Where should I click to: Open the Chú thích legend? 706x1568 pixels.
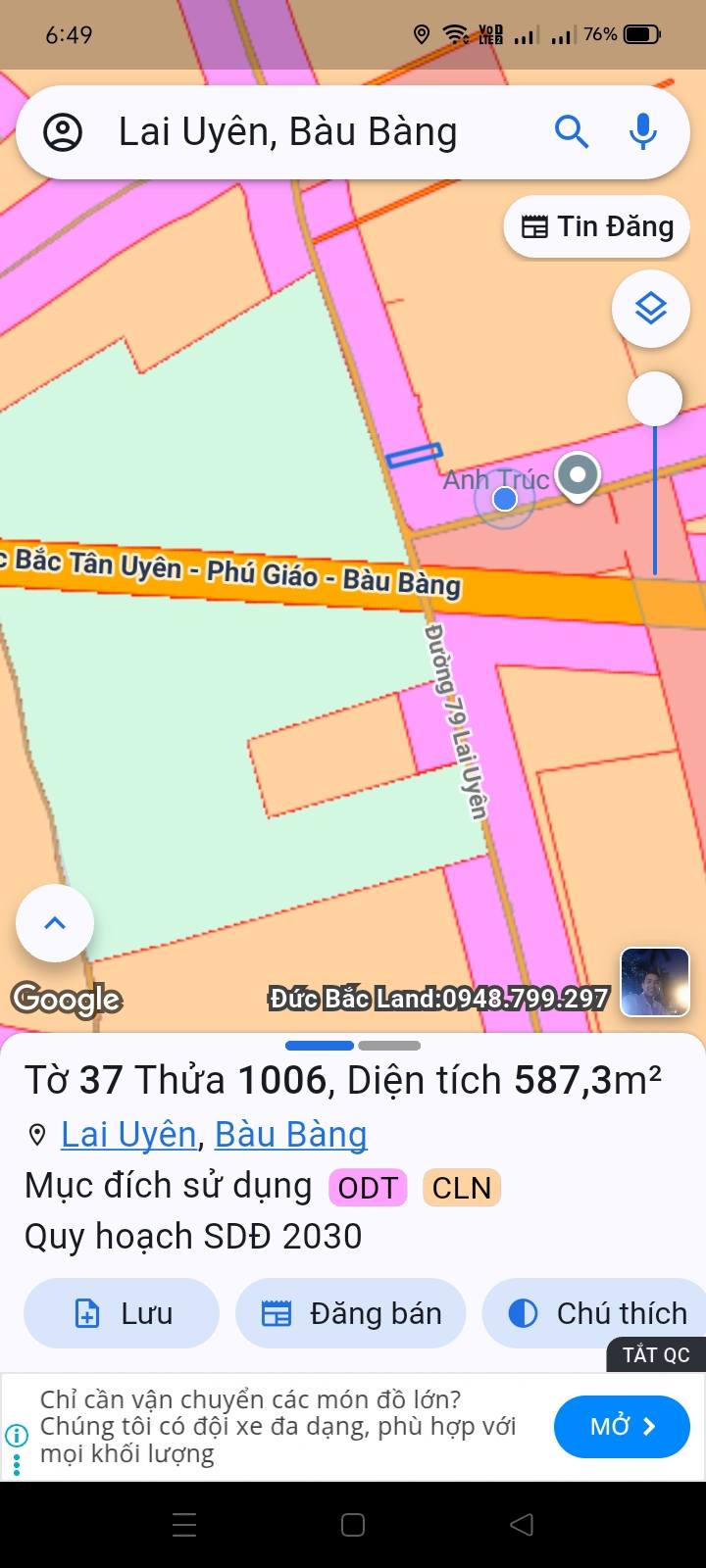click(x=598, y=1313)
